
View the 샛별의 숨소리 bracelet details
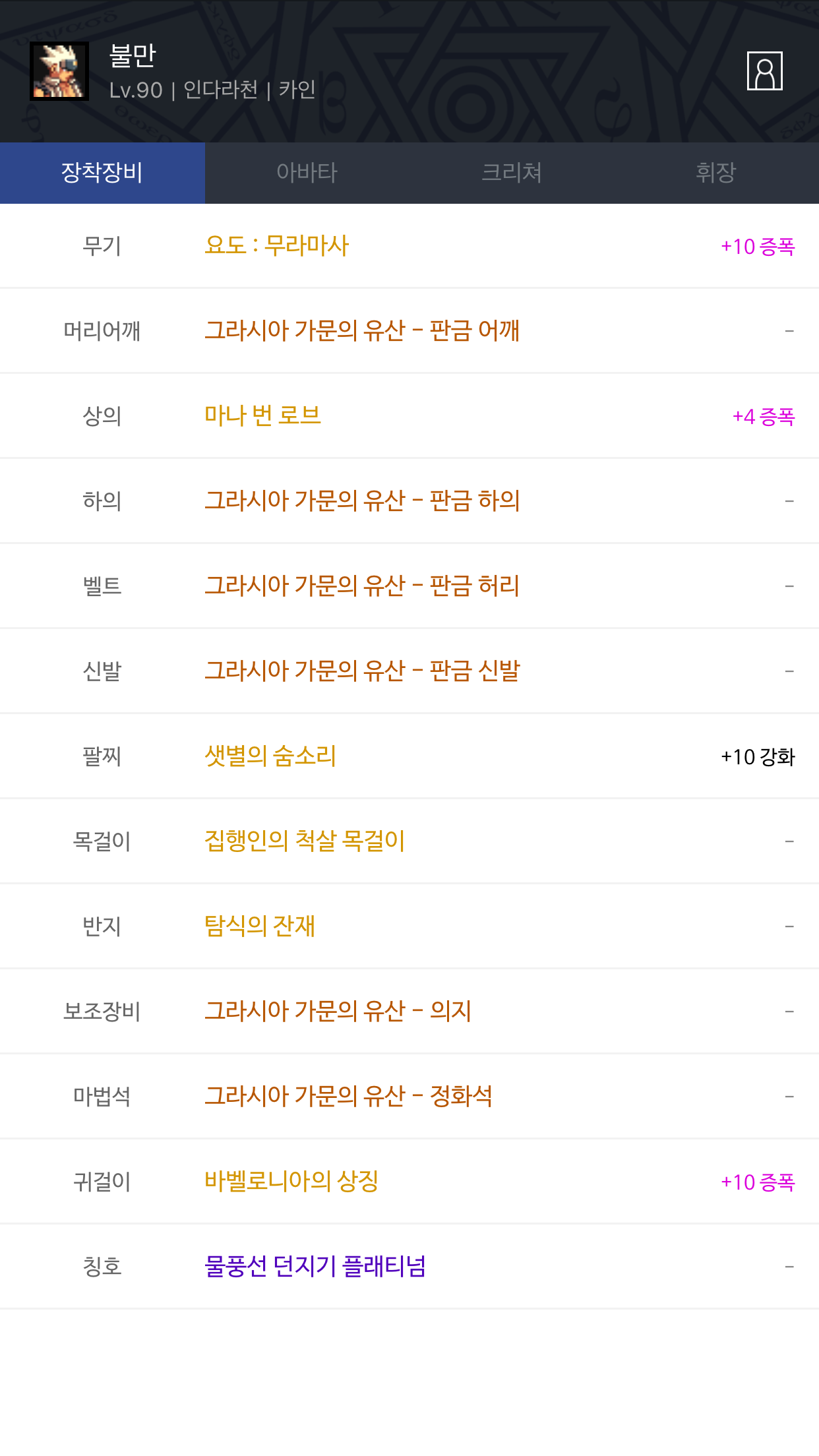click(x=270, y=756)
